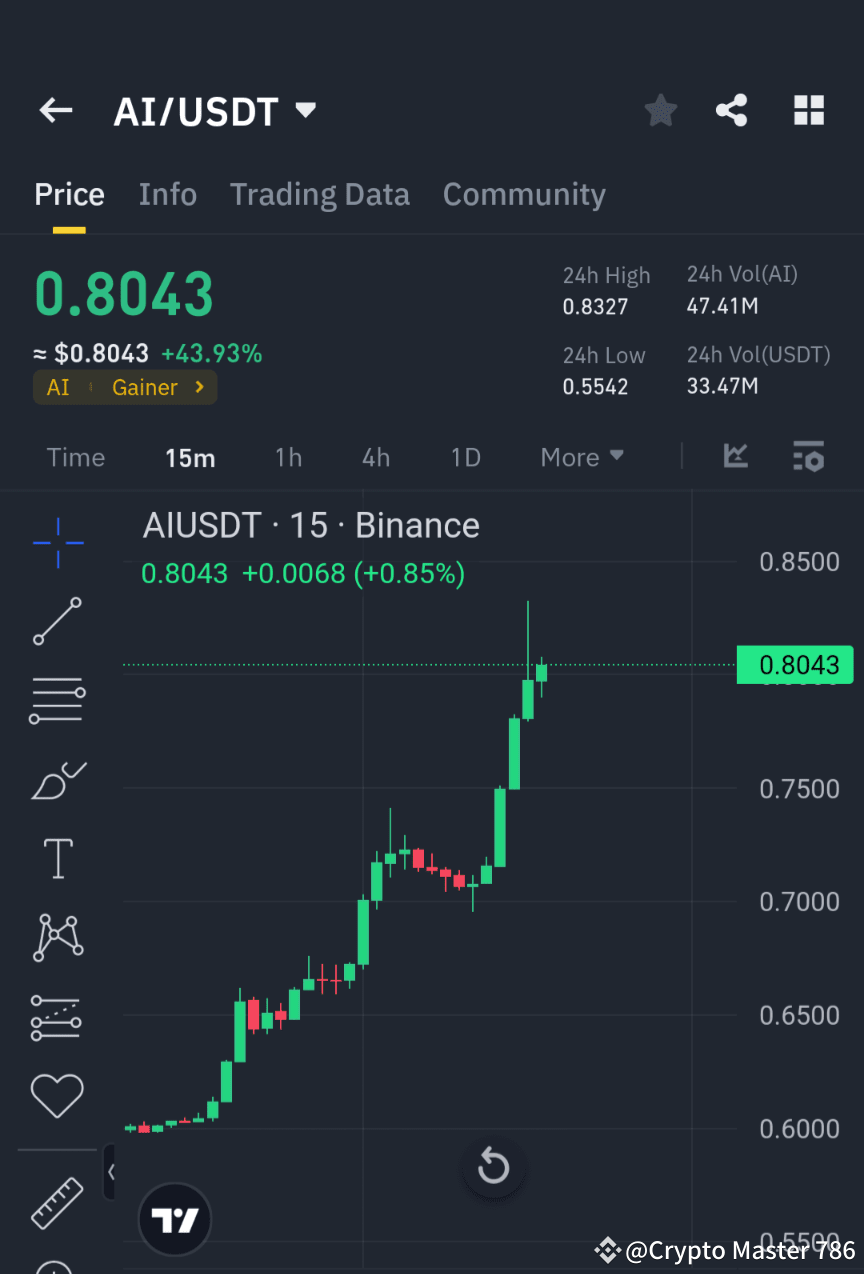
Task: Collapse the drawing tools sidebar
Action: [x=110, y=1171]
